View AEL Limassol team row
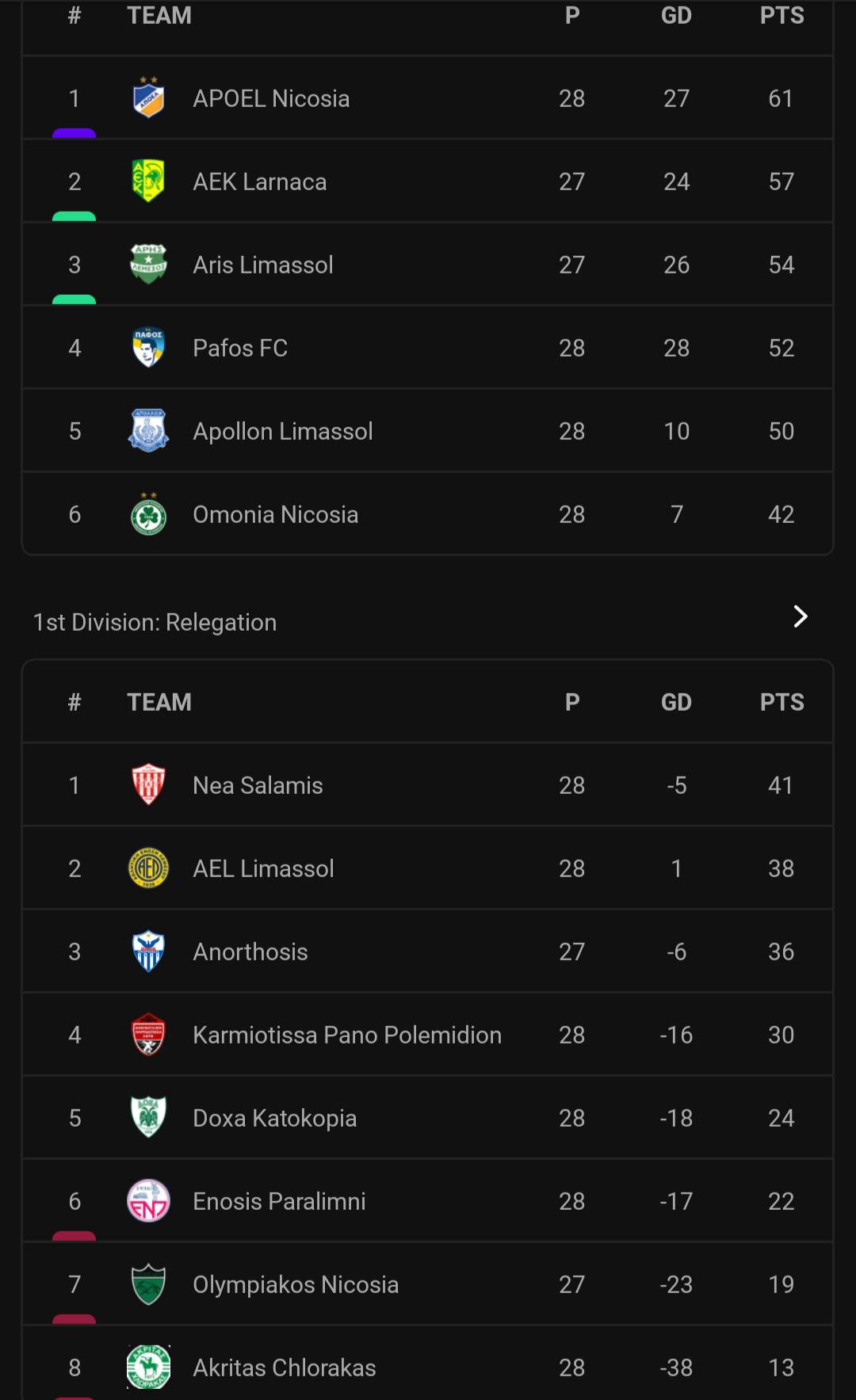The image size is (856, 1400). tap(427, 868)
